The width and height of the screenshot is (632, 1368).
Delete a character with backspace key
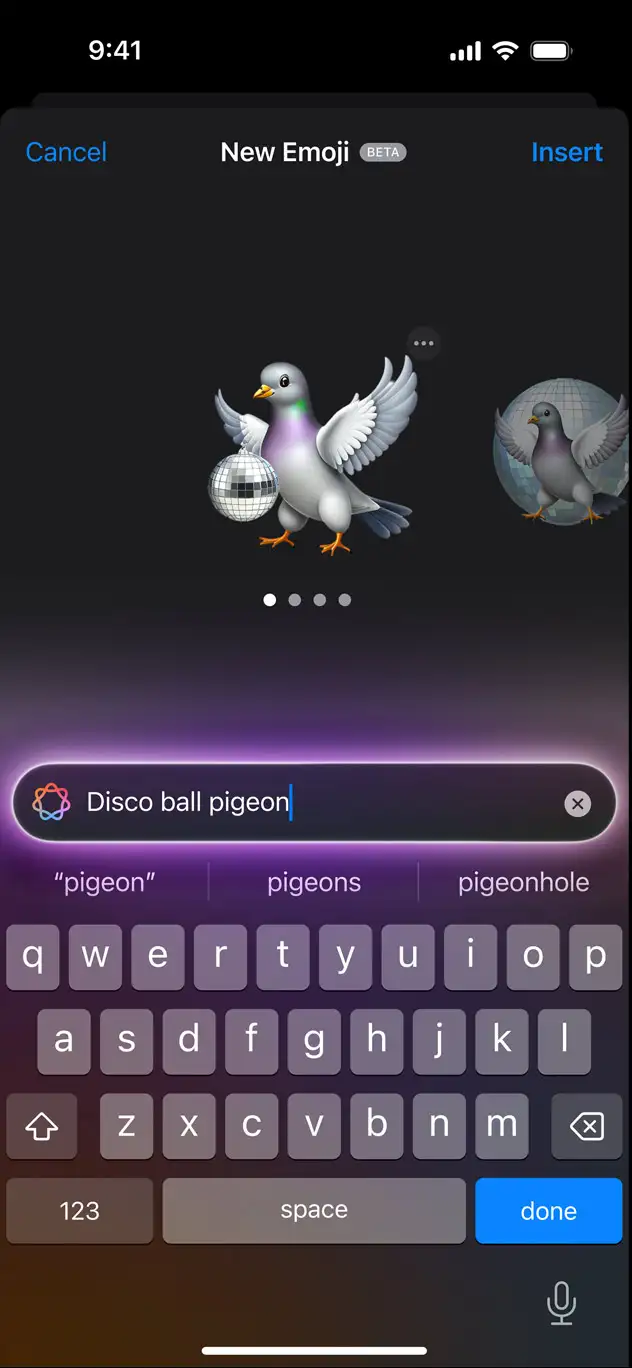(x=586, y=1127)
